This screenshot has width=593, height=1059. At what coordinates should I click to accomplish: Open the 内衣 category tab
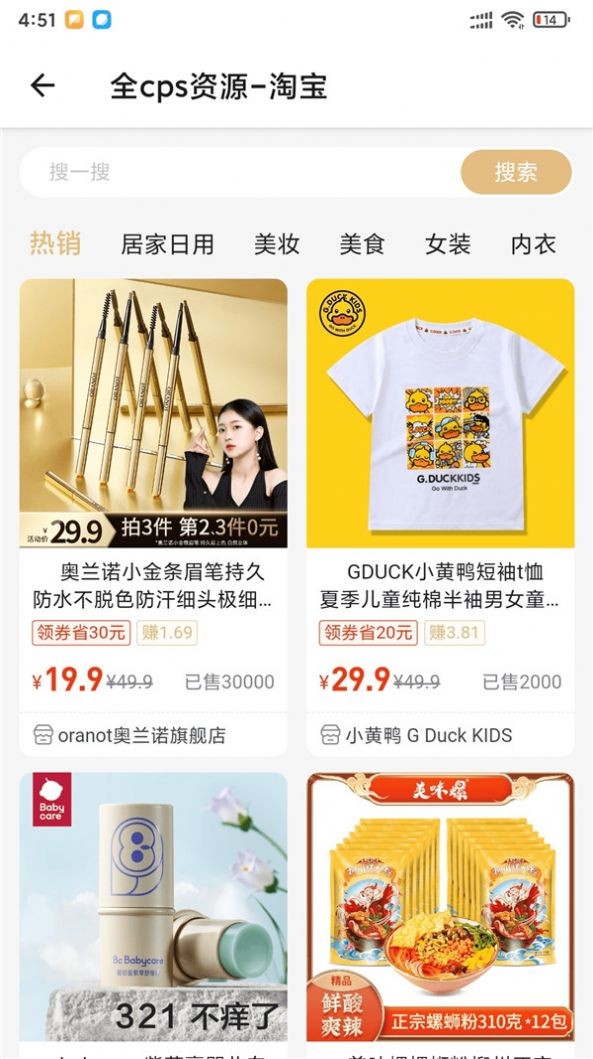(534, 244)
